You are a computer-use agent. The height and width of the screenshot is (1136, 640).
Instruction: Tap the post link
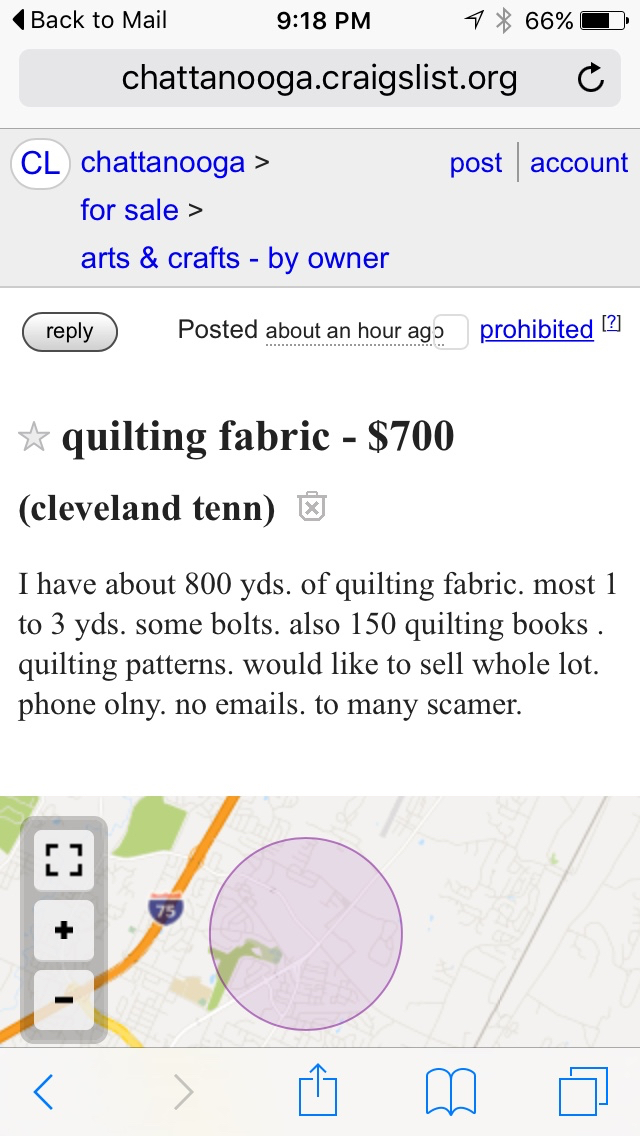coord(476,163)
